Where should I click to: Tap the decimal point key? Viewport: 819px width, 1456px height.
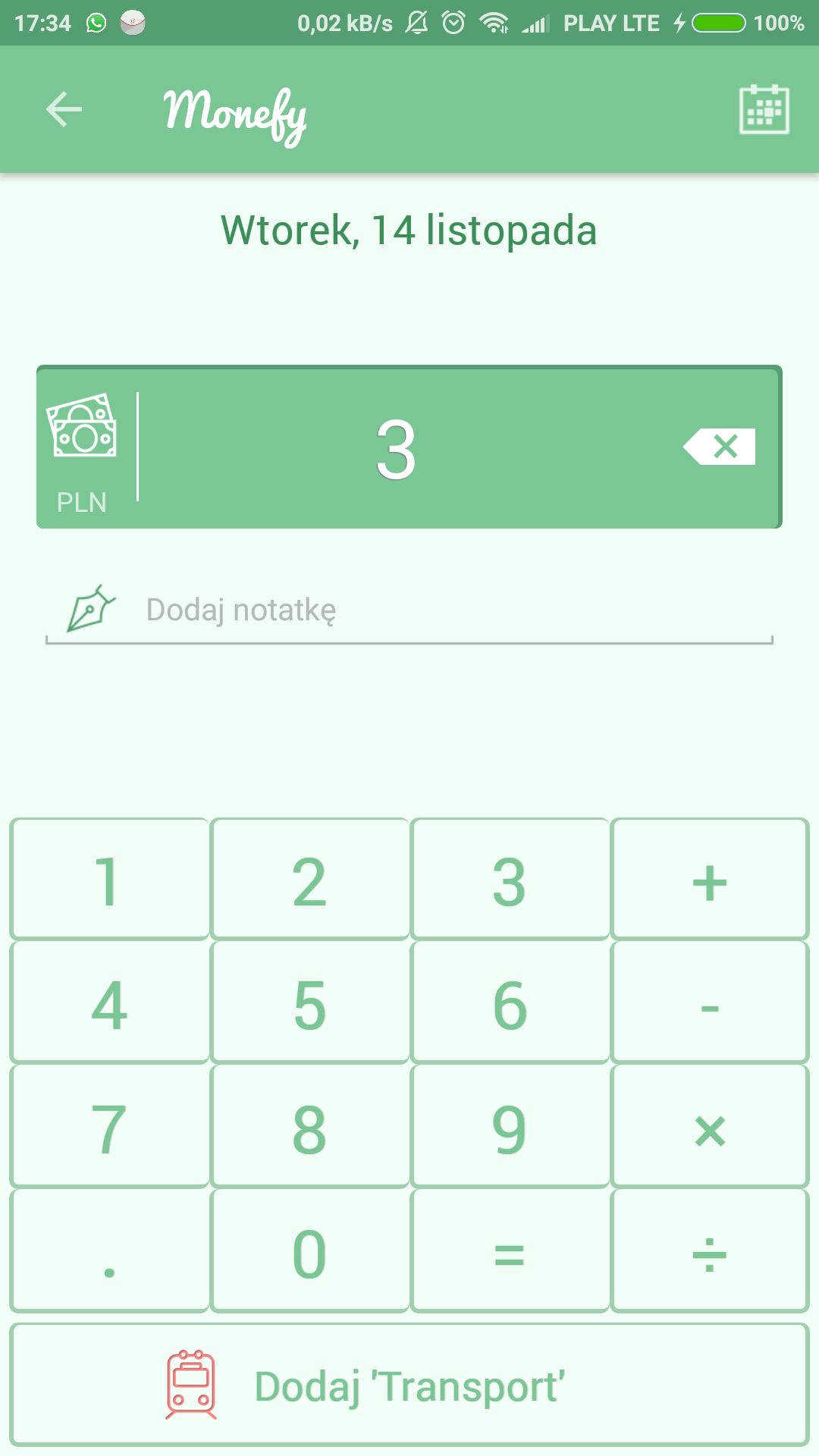[109, 1251]
